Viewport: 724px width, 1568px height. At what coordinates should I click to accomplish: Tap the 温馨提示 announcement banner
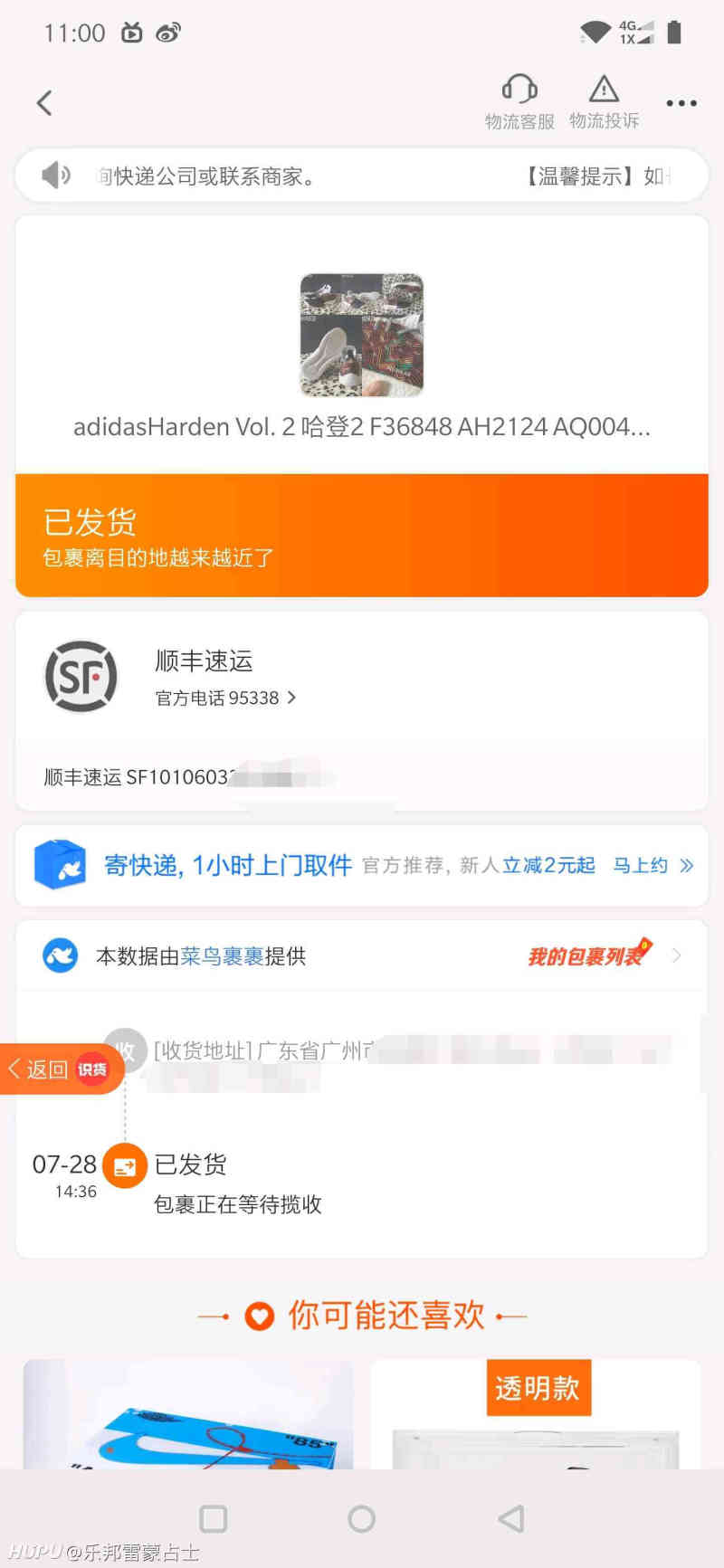click(x=362, y=176)
